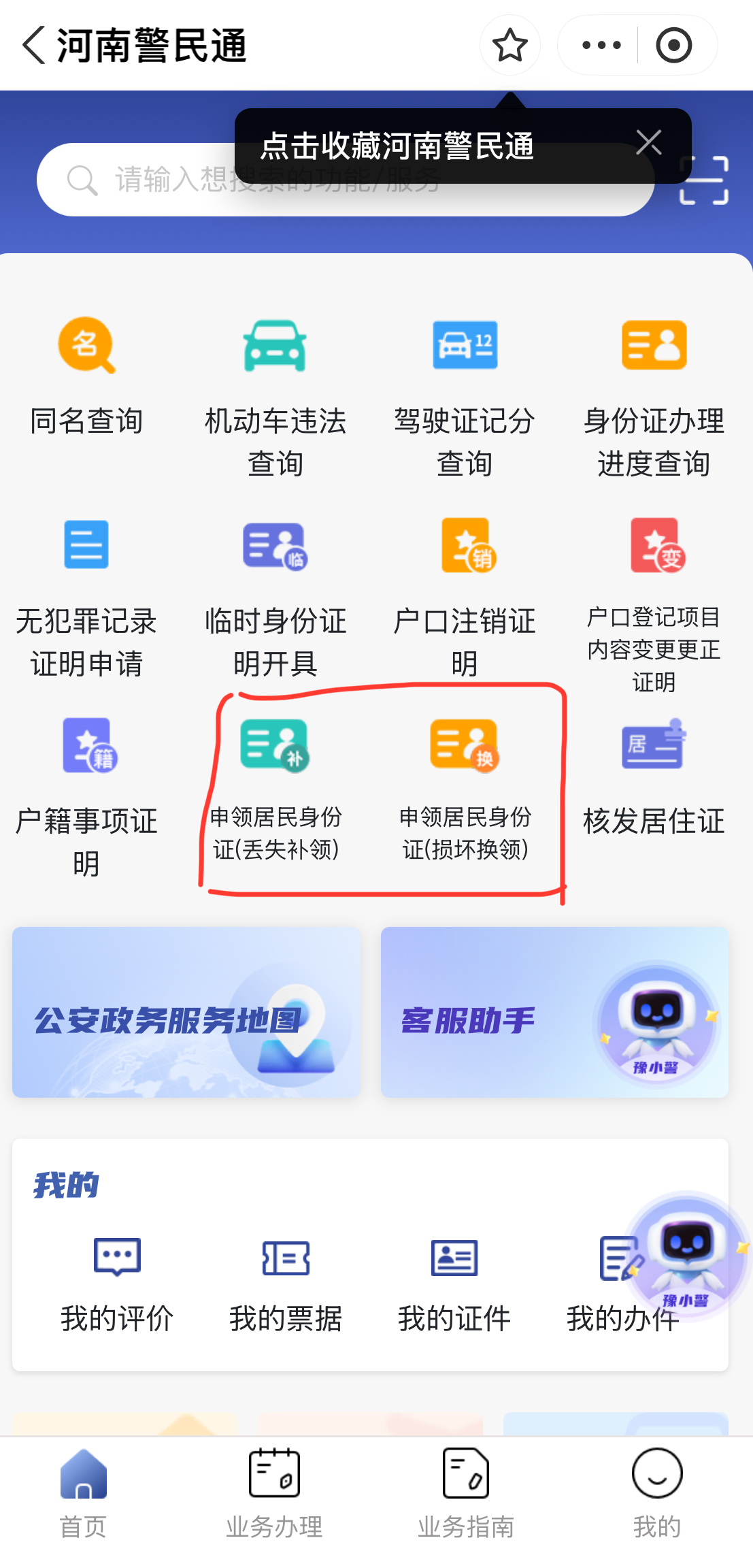This screenshot has height=1568, width=753.
Task: View 我的票据
Action: pos(286,1284)
